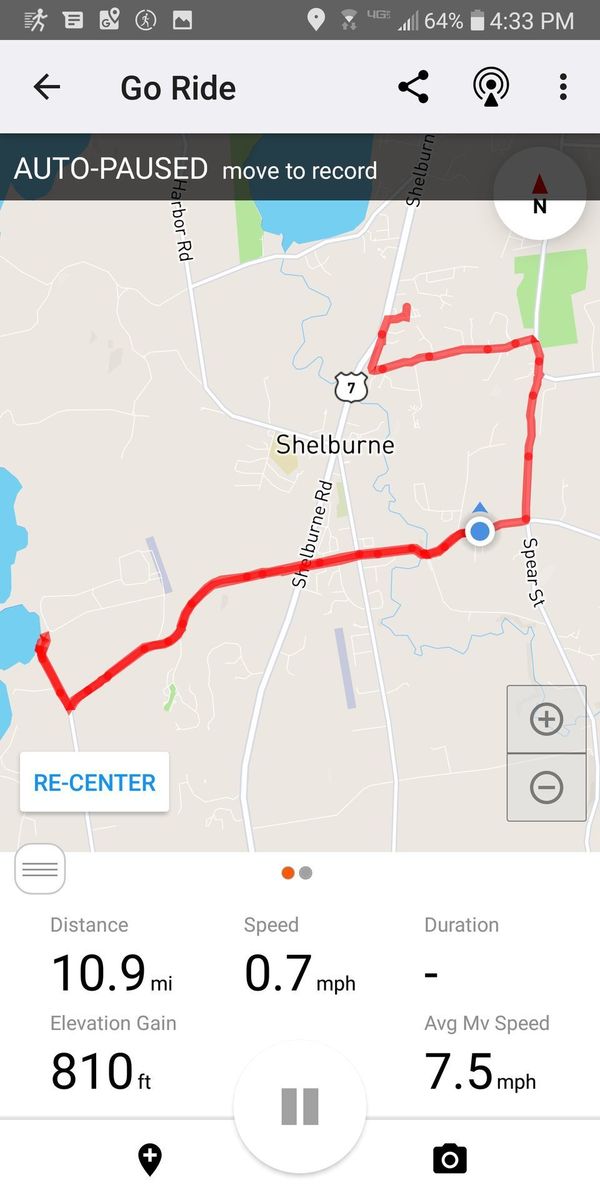
Task: Open the camera to take a photo
Action: click(x=450, y=1159)
